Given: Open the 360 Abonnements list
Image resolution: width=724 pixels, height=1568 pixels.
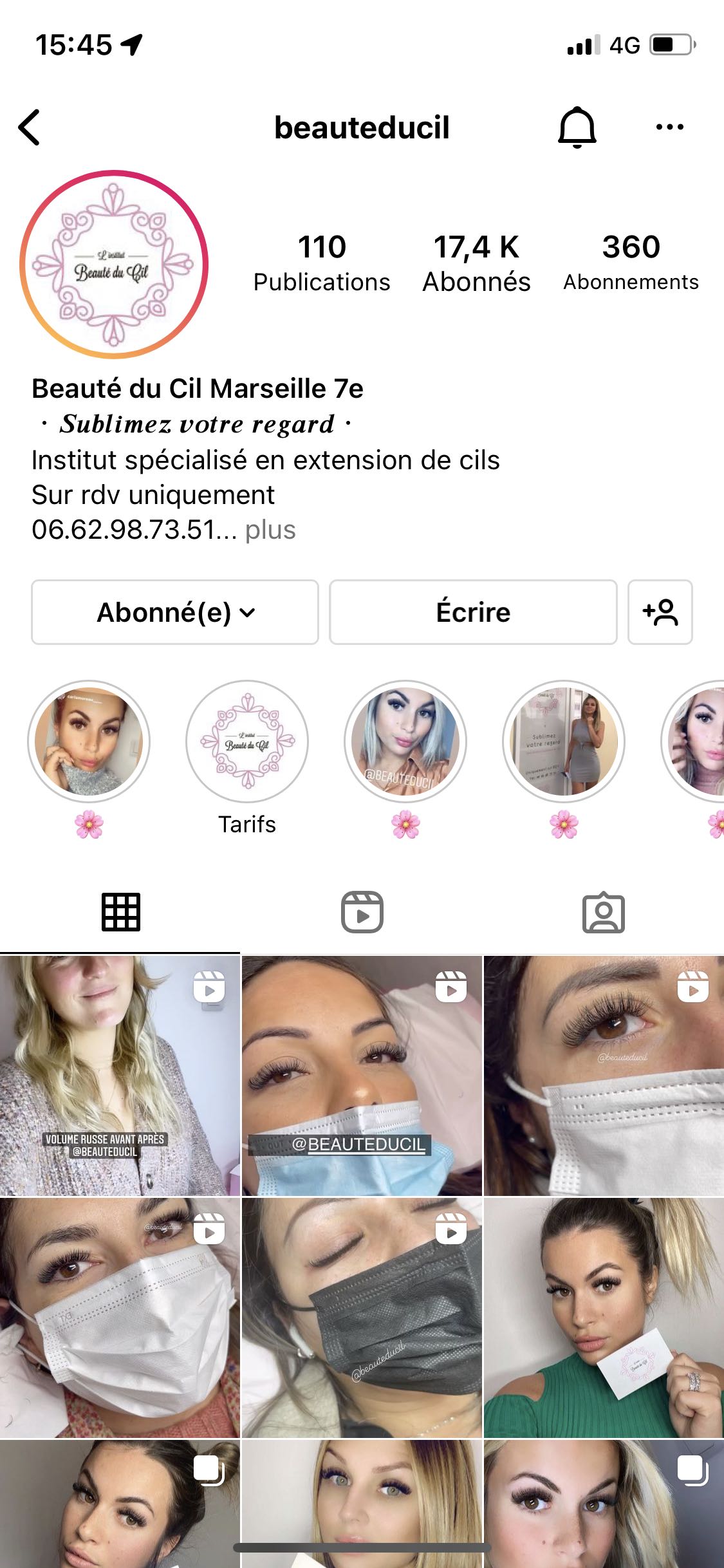Looking at the screenshot, I should [x=631, y=263].
